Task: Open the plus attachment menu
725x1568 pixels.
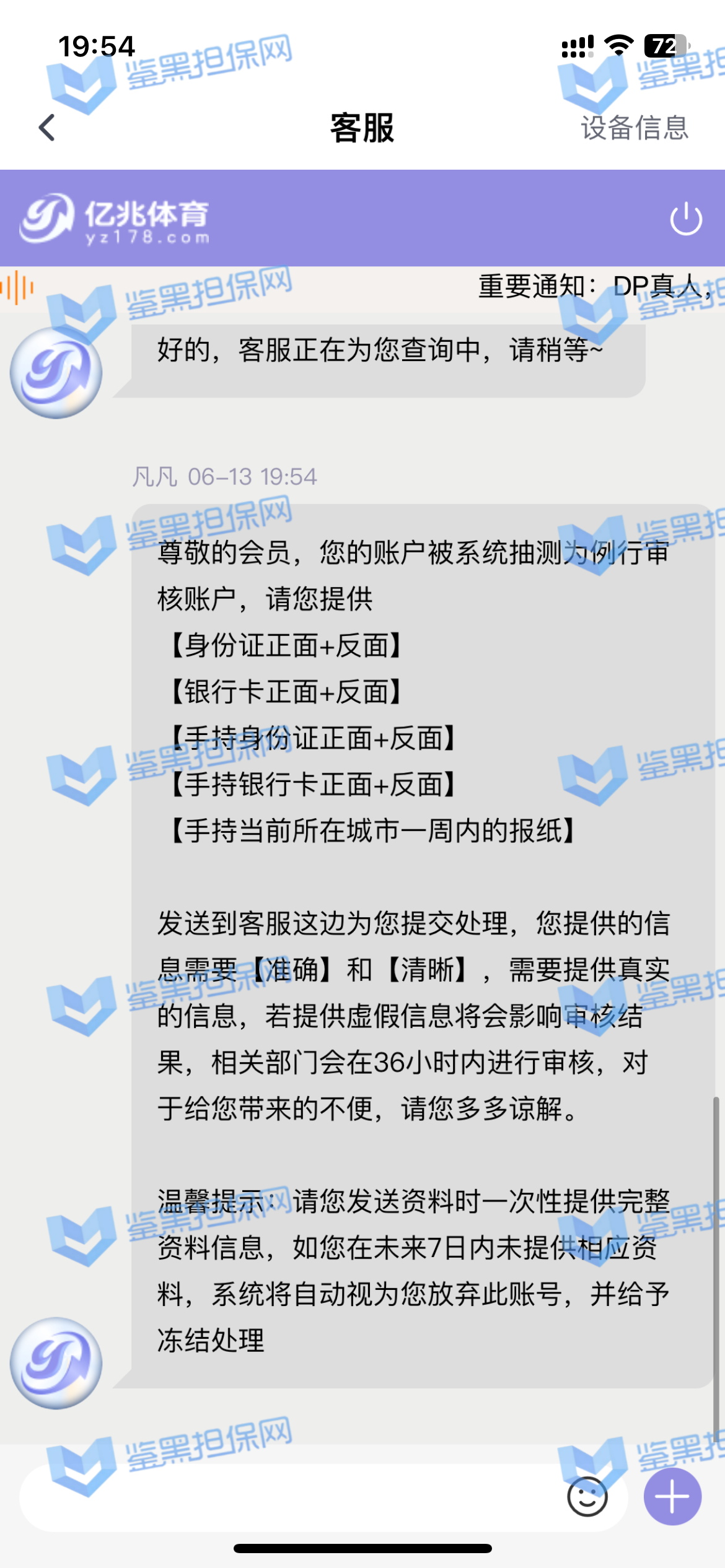Action: (672, 1497)
